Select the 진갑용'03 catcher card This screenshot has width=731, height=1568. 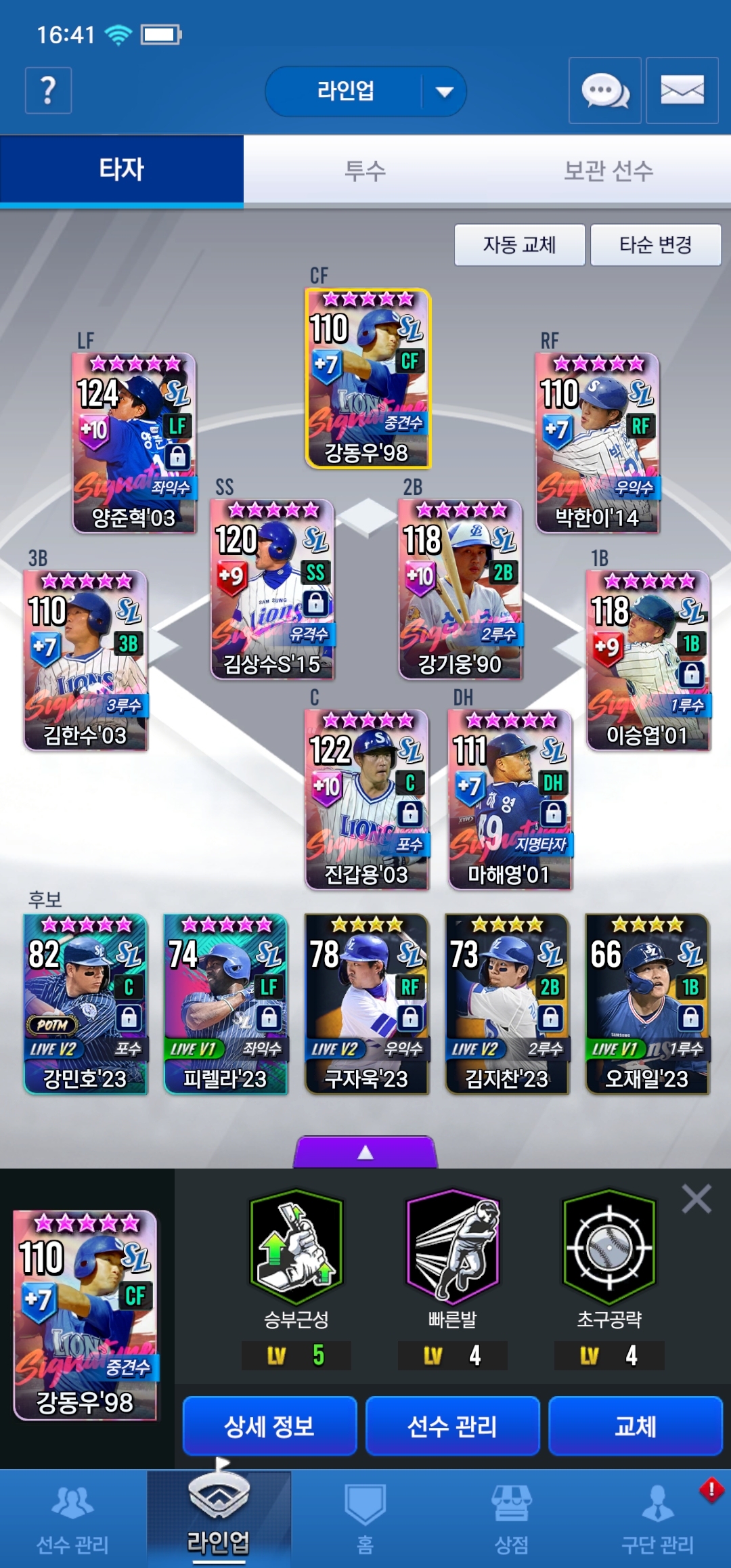tap(367, 800)
